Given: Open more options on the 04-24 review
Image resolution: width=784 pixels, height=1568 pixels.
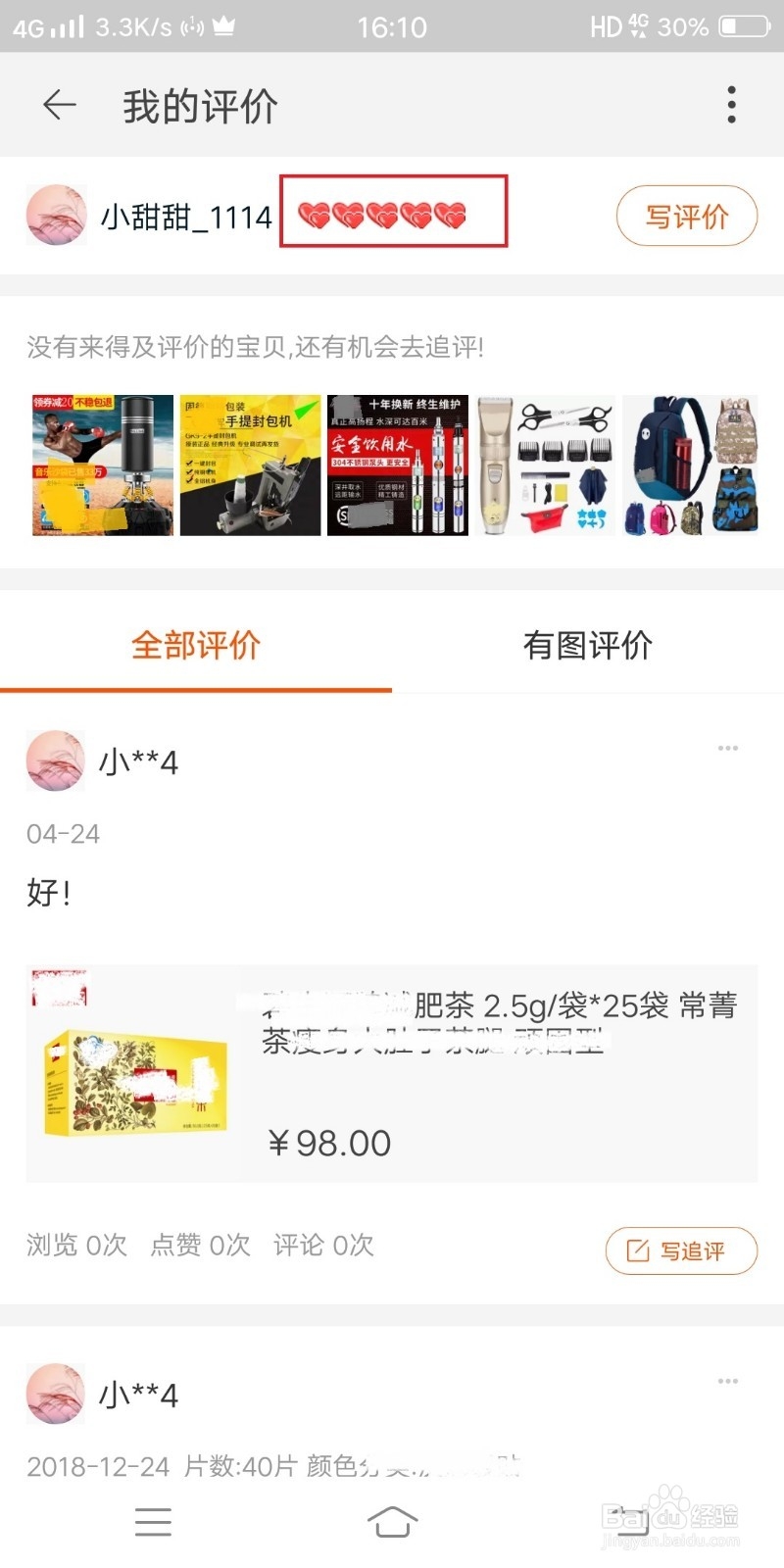Looking at the screenshot, I should coord(727,747).
